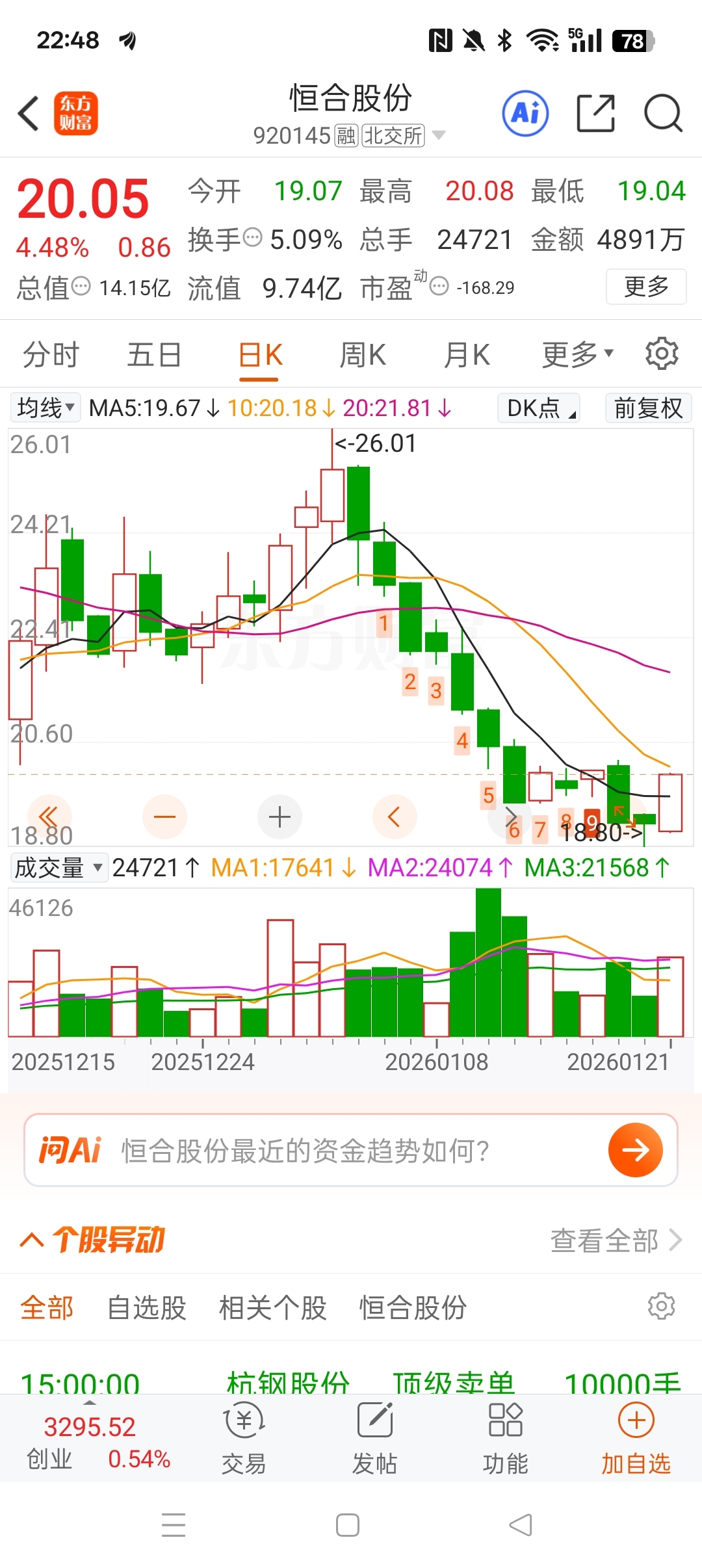The width and height of the screenshot is (702, 1568).
Task: Select the 月K chart tab
Action: click(467, 355)
